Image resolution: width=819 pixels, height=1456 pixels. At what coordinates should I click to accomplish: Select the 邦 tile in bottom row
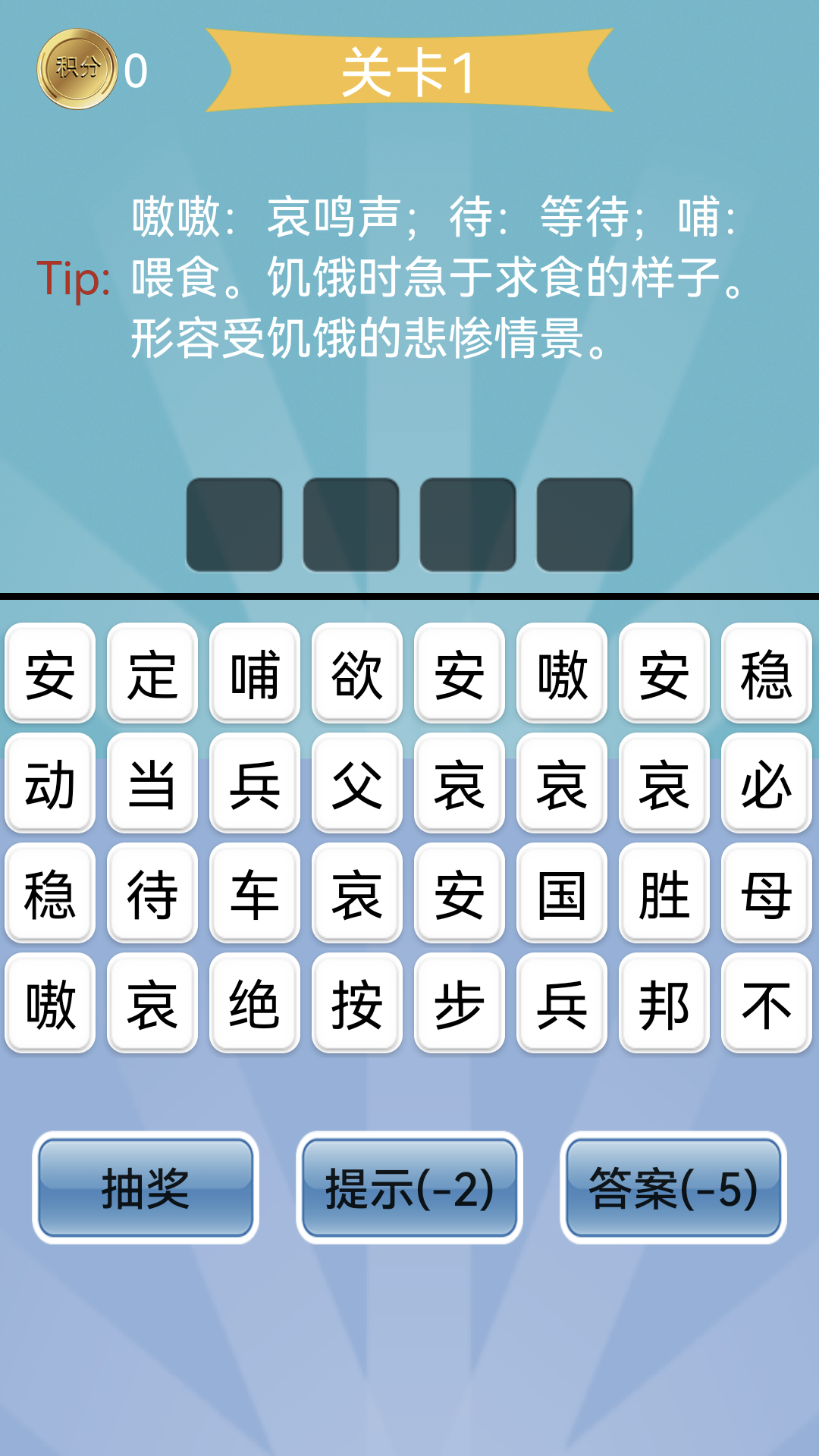coord(662,1006)
